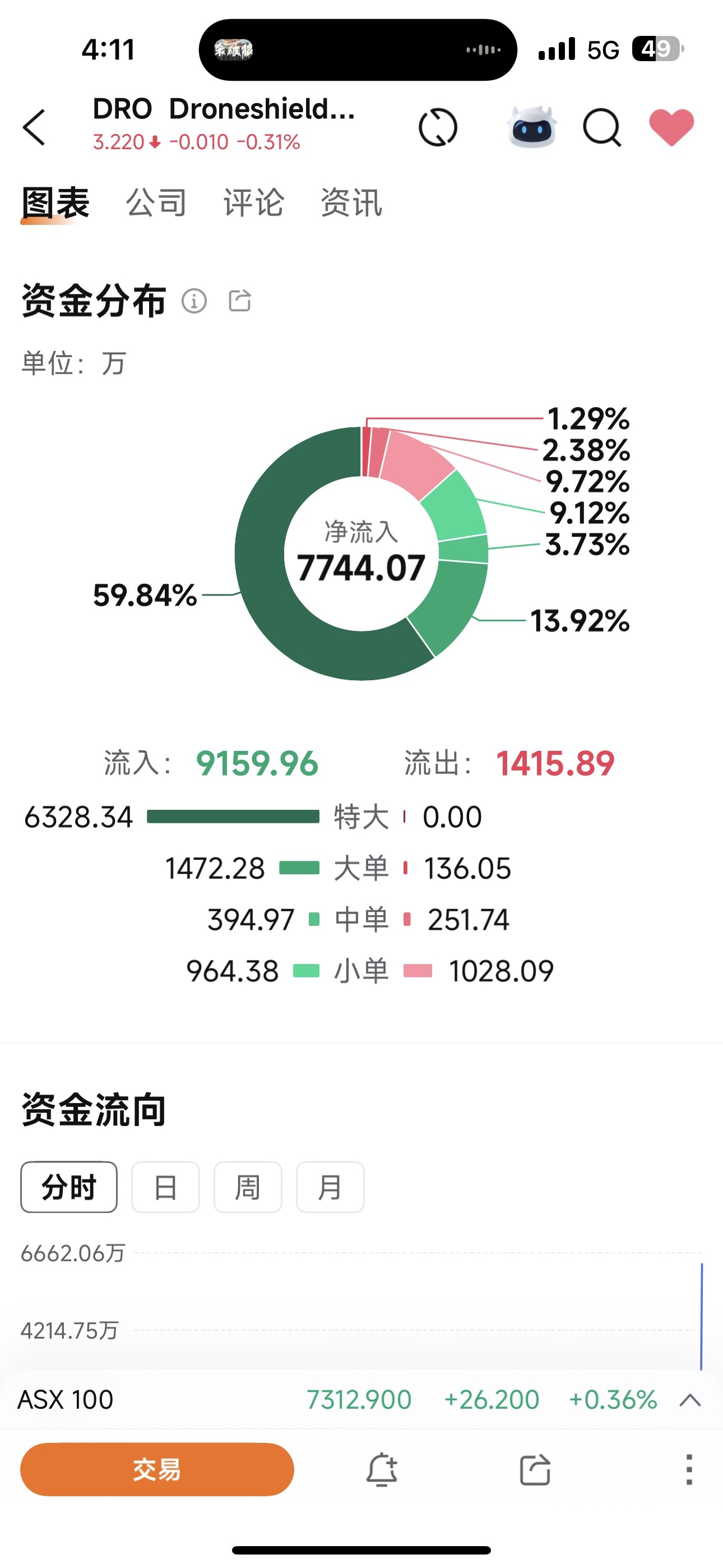The height and width of the screenshot is (1568, 723).
Task: Switch fund flow period to 日
Action: (x=166, y=1186)
